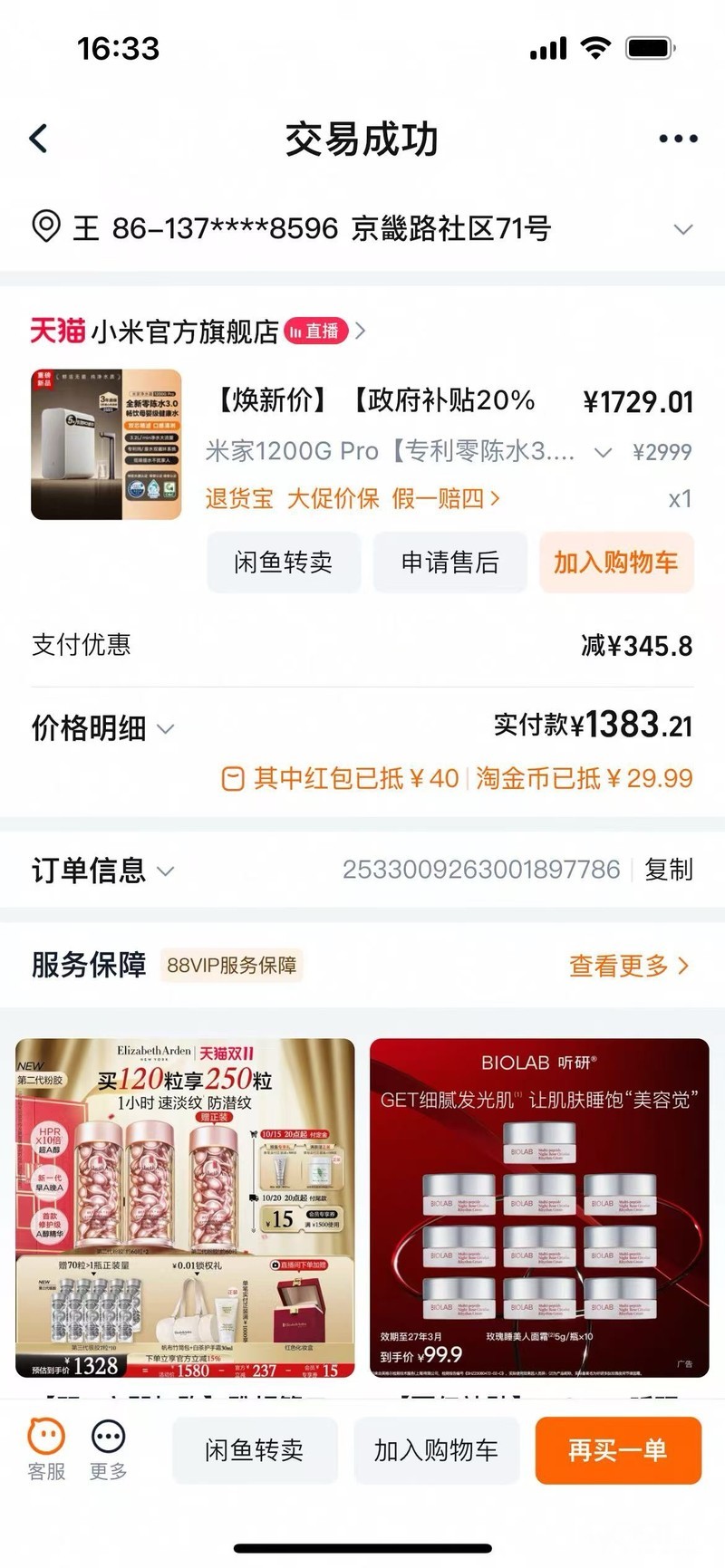Screen dimensions: 725x1568
Task: Open 更多 options in bottom bar
Action: [x=109, y=1449]
